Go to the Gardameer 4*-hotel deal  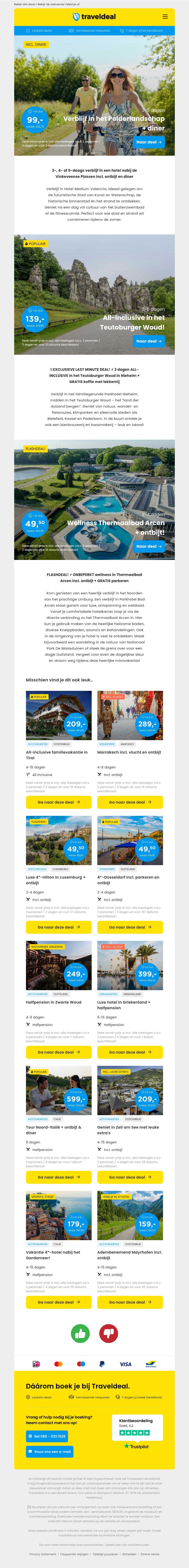(59, 1302)
